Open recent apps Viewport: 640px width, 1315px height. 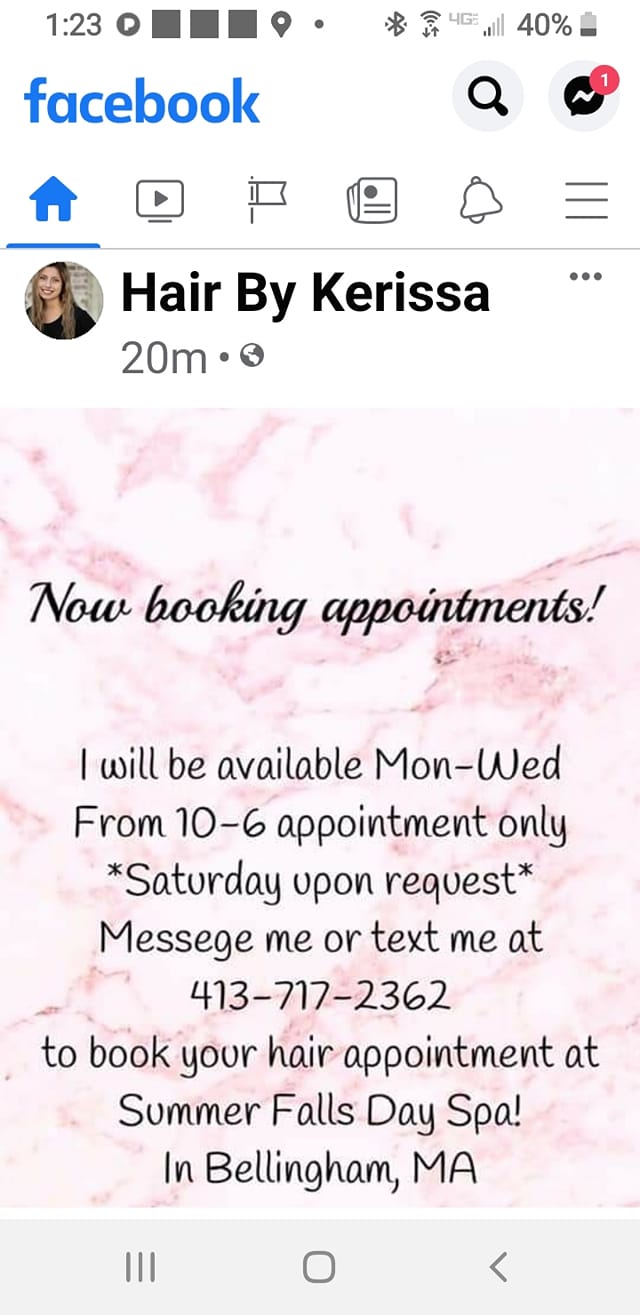click(x=140, y=1266)
